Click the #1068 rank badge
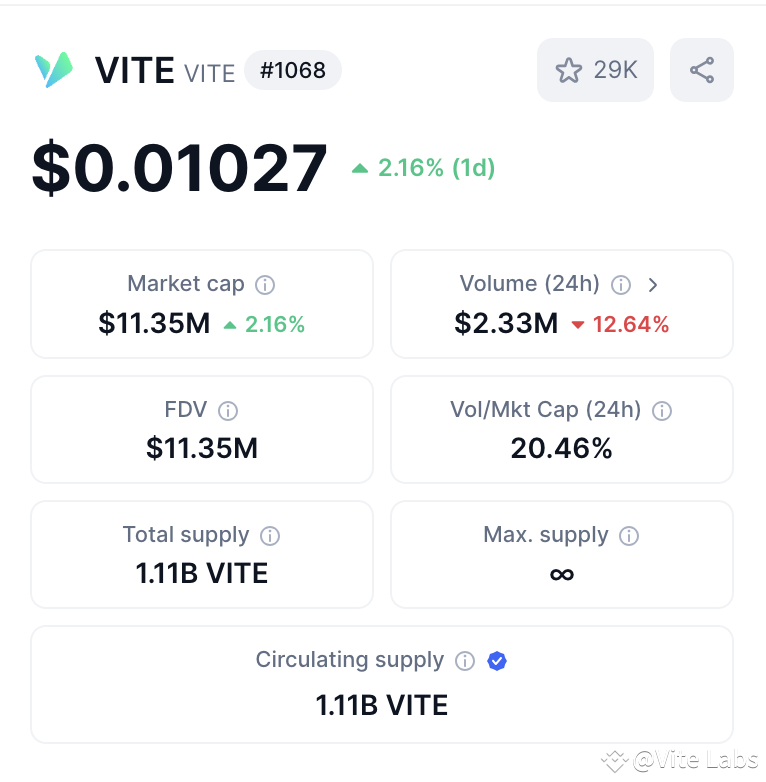766x782 pixels. (292, 70)
